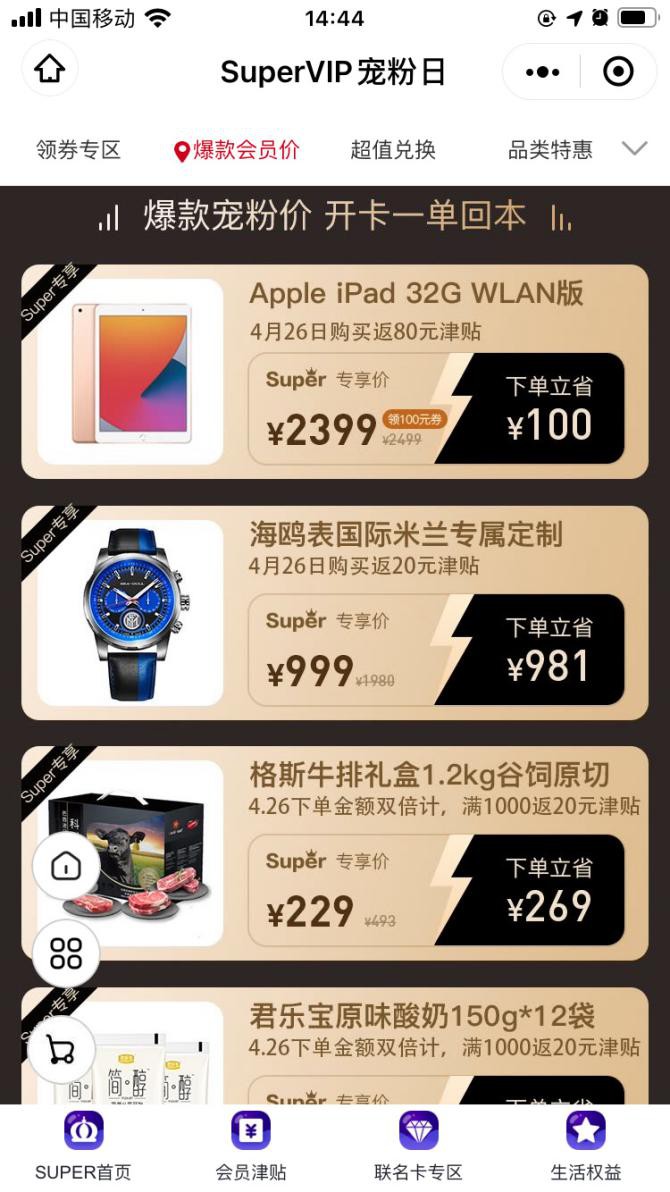
Task: Tap the floating home shortcut button
Action: tap(66, 866)
